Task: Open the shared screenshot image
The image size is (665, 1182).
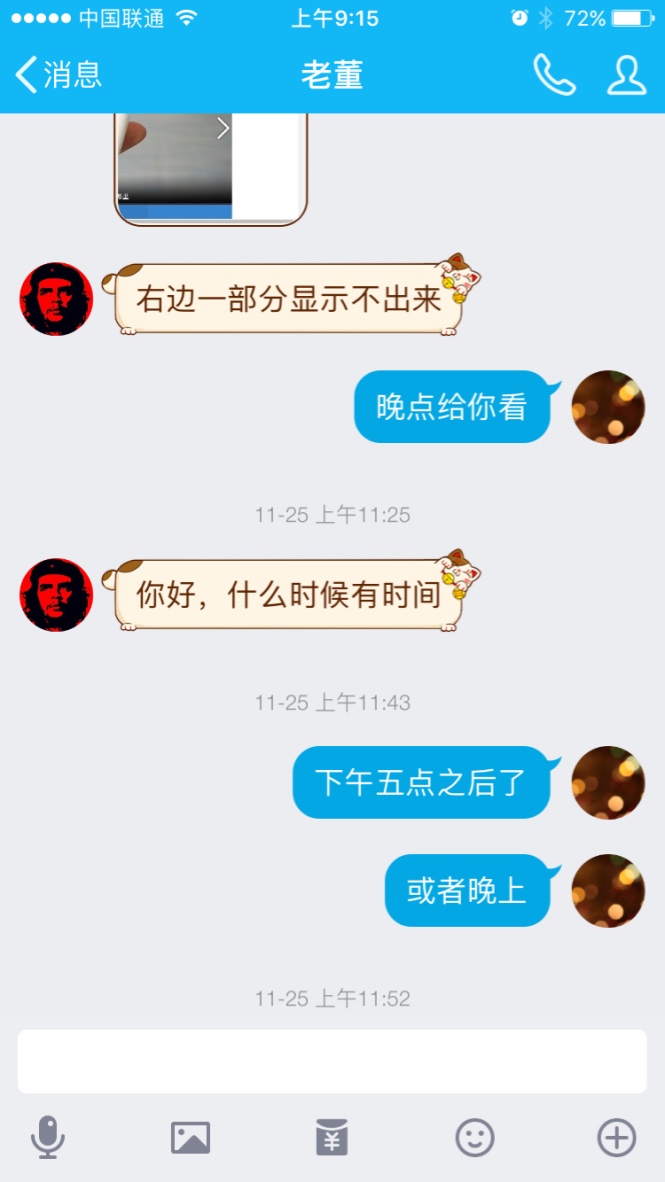Action: [x=210, y=168]
